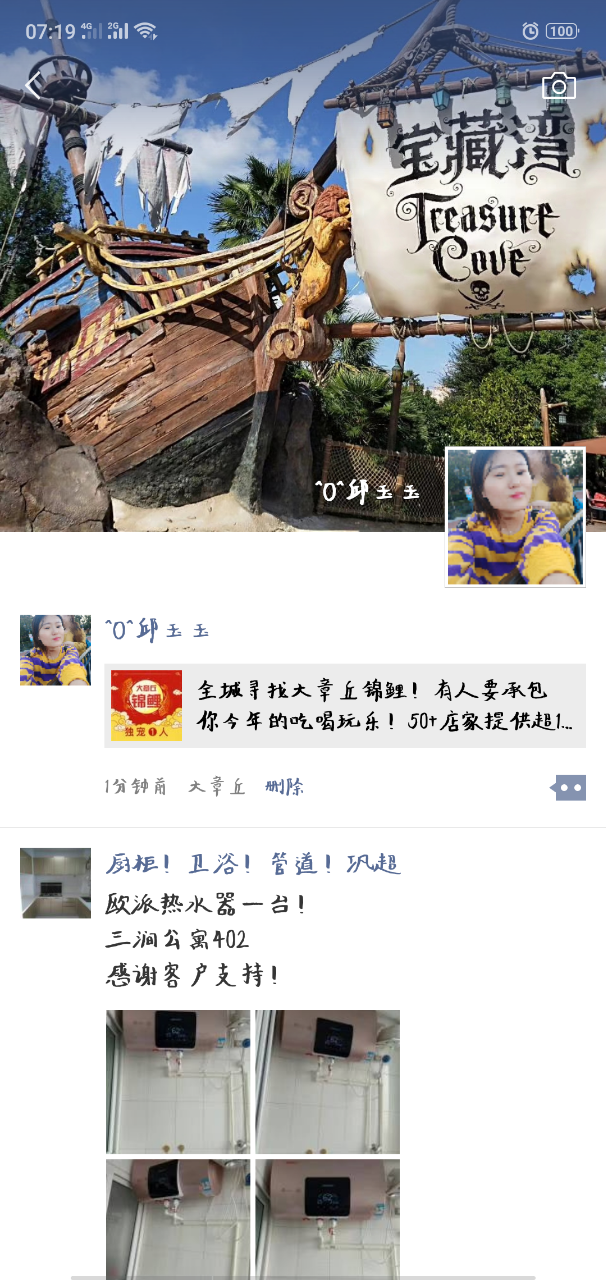This screenshot has width=606, height=1280.
Task: Open the 厨柜！卫浴！管道！巩超 name link
Action: pyautogui.click(x=253, y=863)
